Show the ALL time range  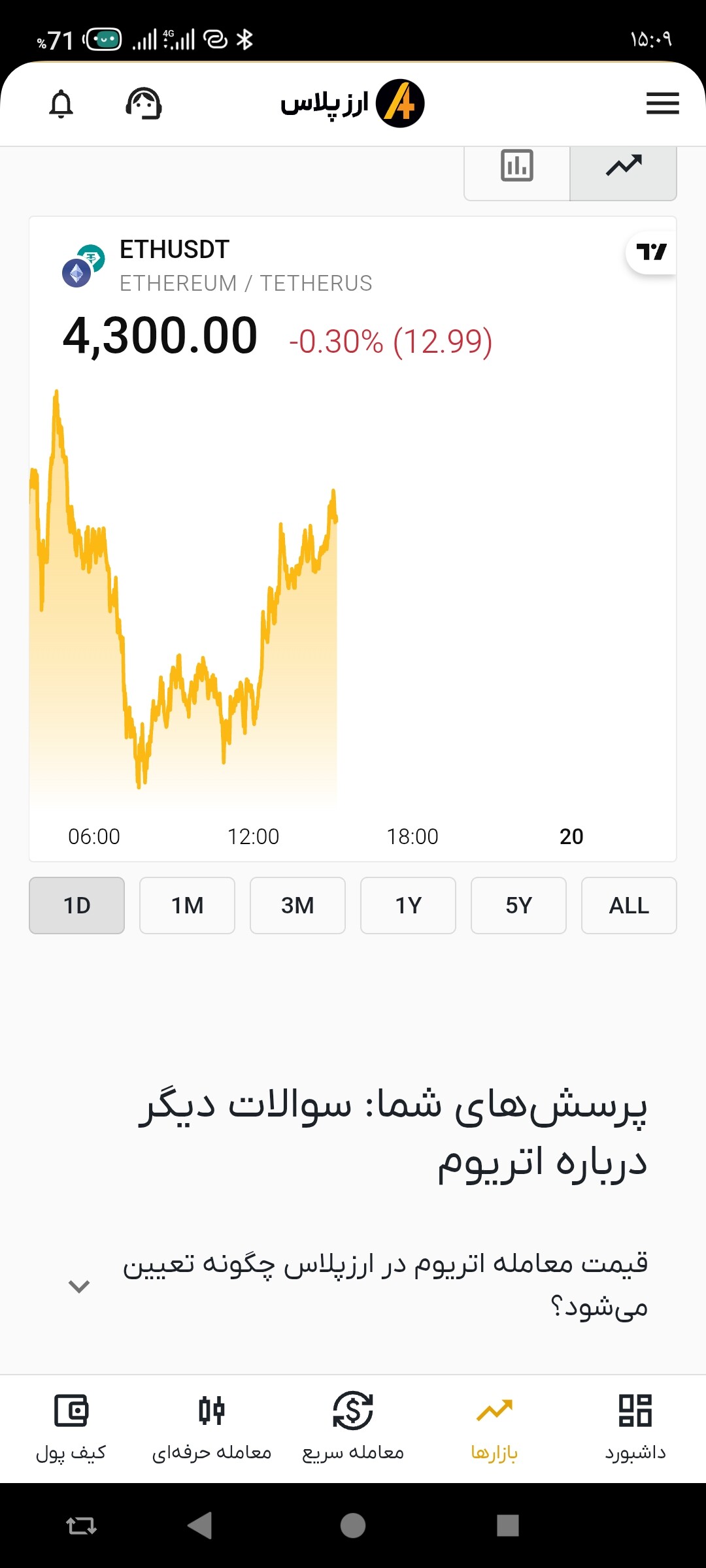pyautogui.click(x=629, y=906)
